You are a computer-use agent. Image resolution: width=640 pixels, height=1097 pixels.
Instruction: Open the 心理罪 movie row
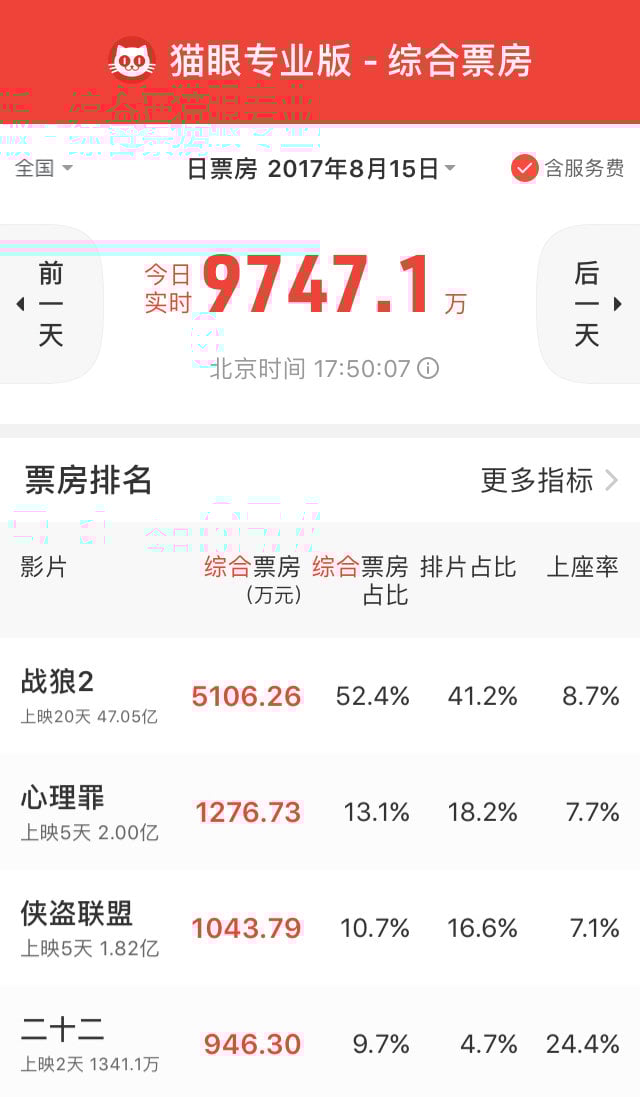tap(320, 812)
